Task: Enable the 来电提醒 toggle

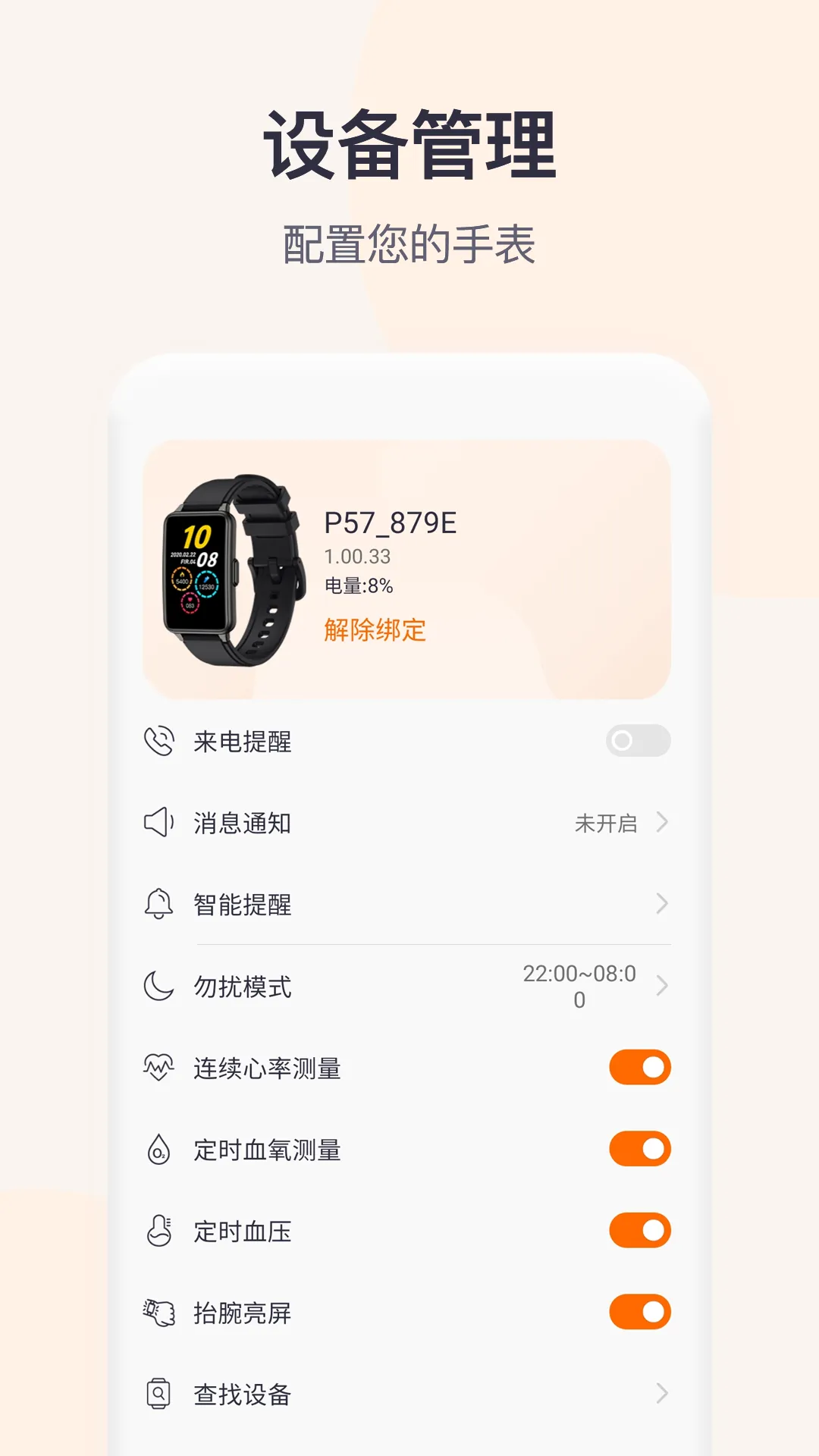Action: (638, 742)
